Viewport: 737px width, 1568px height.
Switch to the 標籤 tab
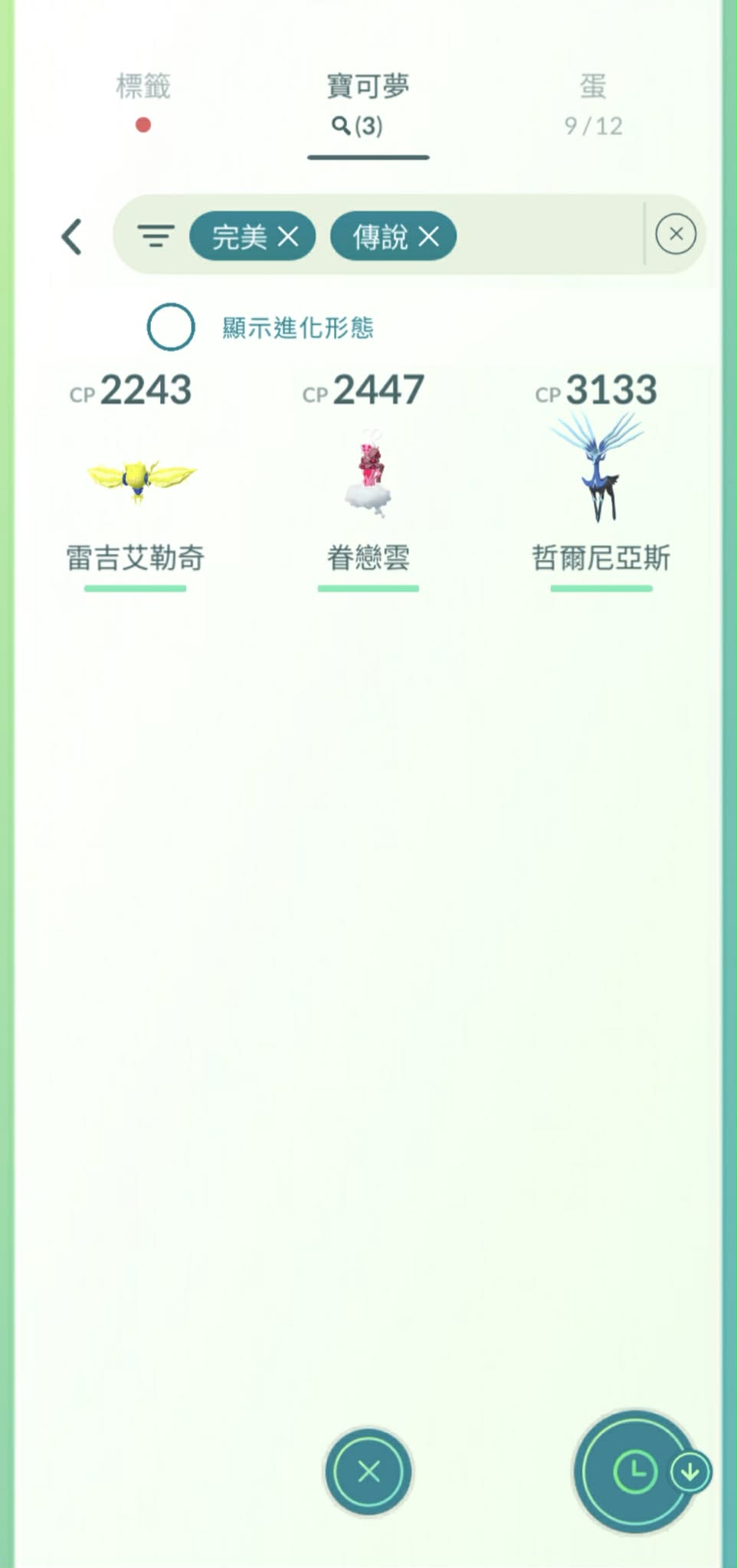(143, 87)
